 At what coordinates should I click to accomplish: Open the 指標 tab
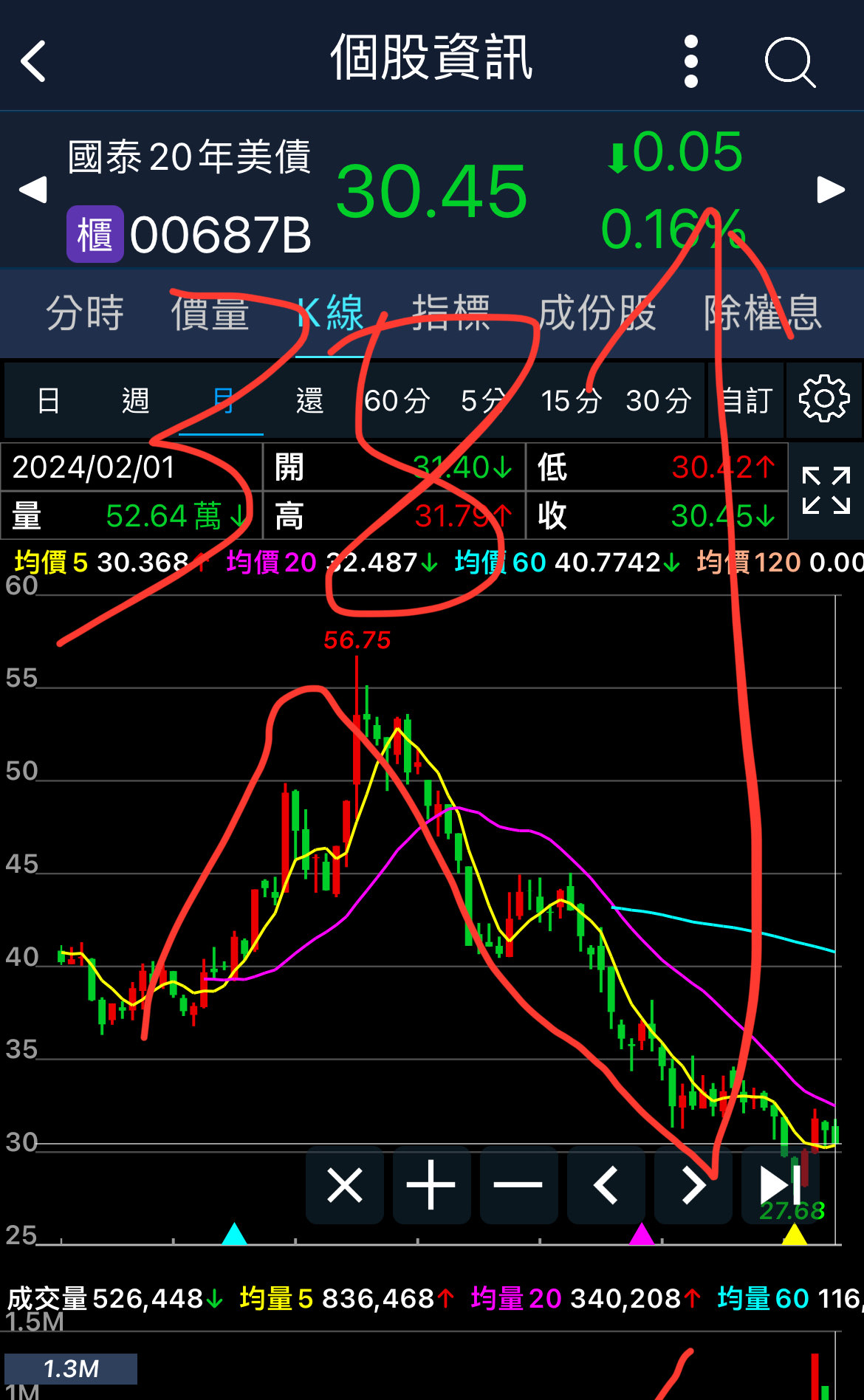click(x=450, y=313)
